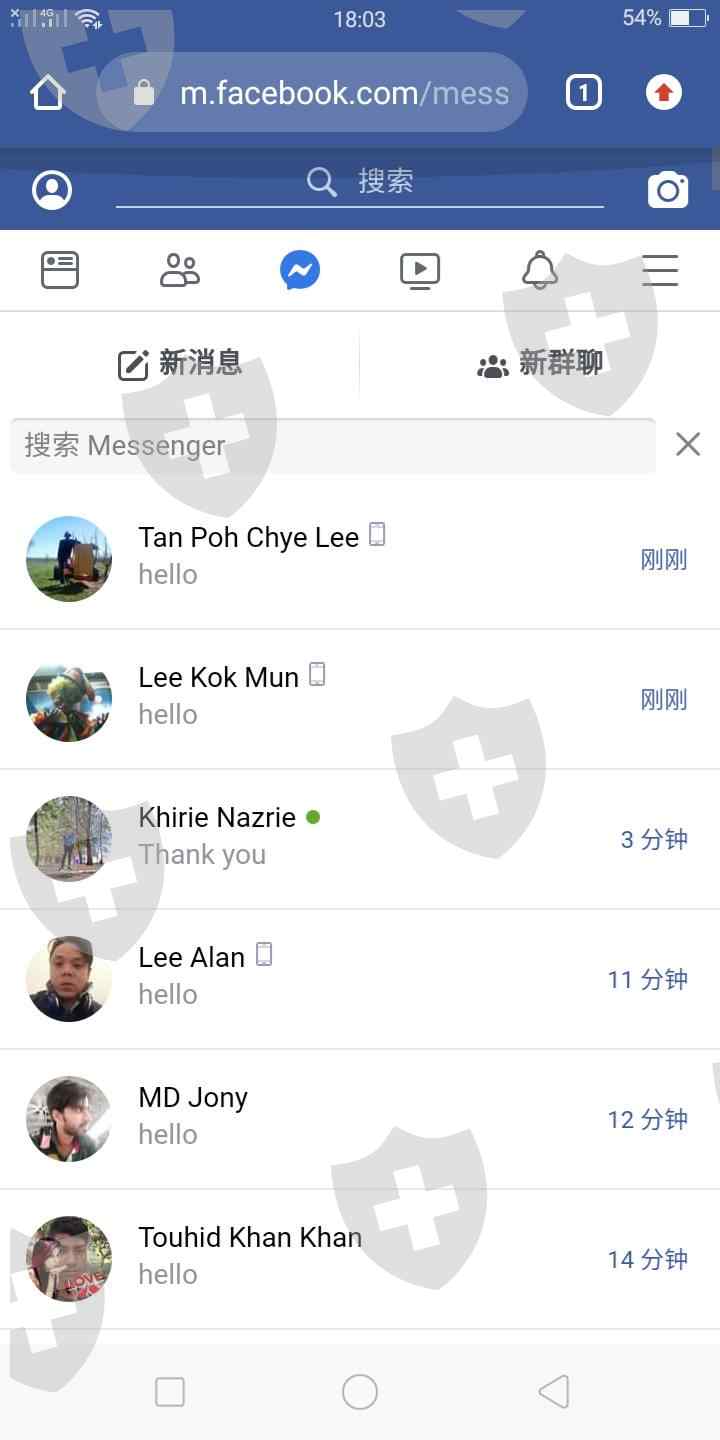Tap the Facebook 搜索 search field
The height and width of the screenshot is (1440, 720).
pos(360,183)
